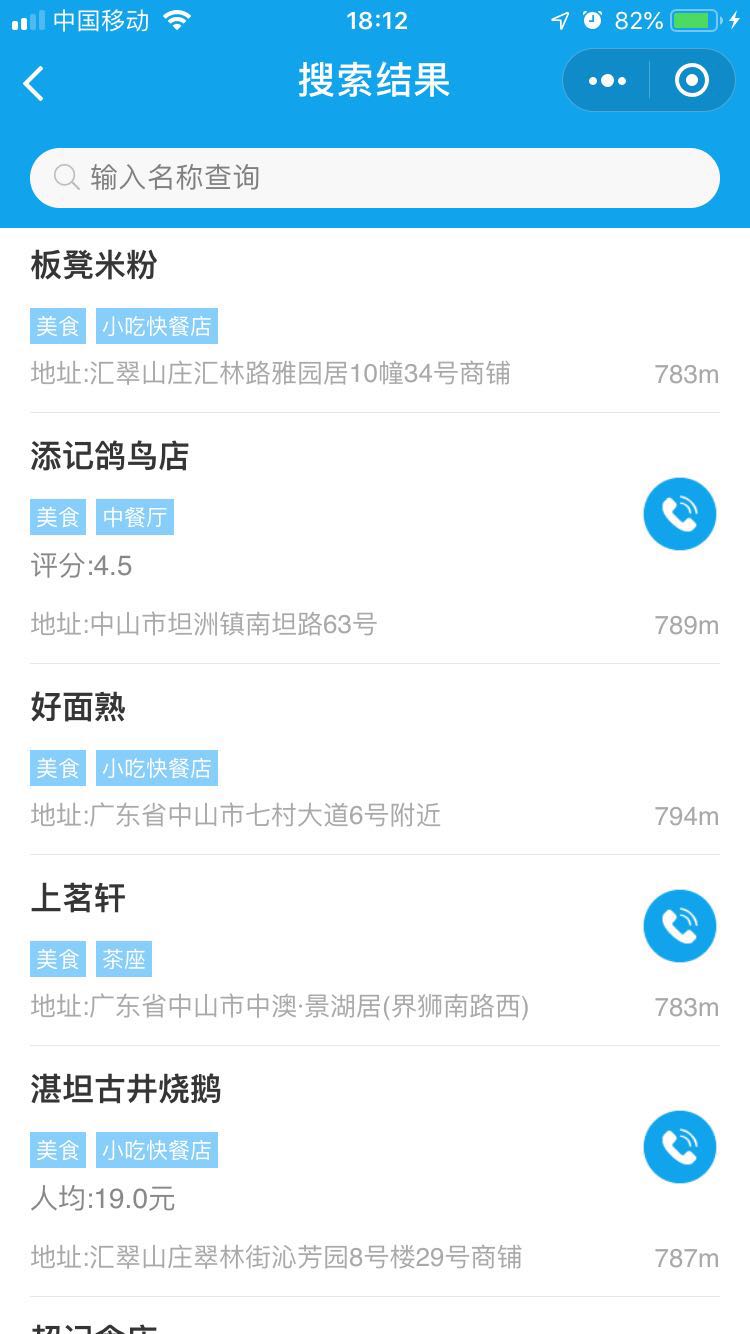Focus the 输入名称查询 search field
The width and height of the screenshot is (750, 1334).
375,178
